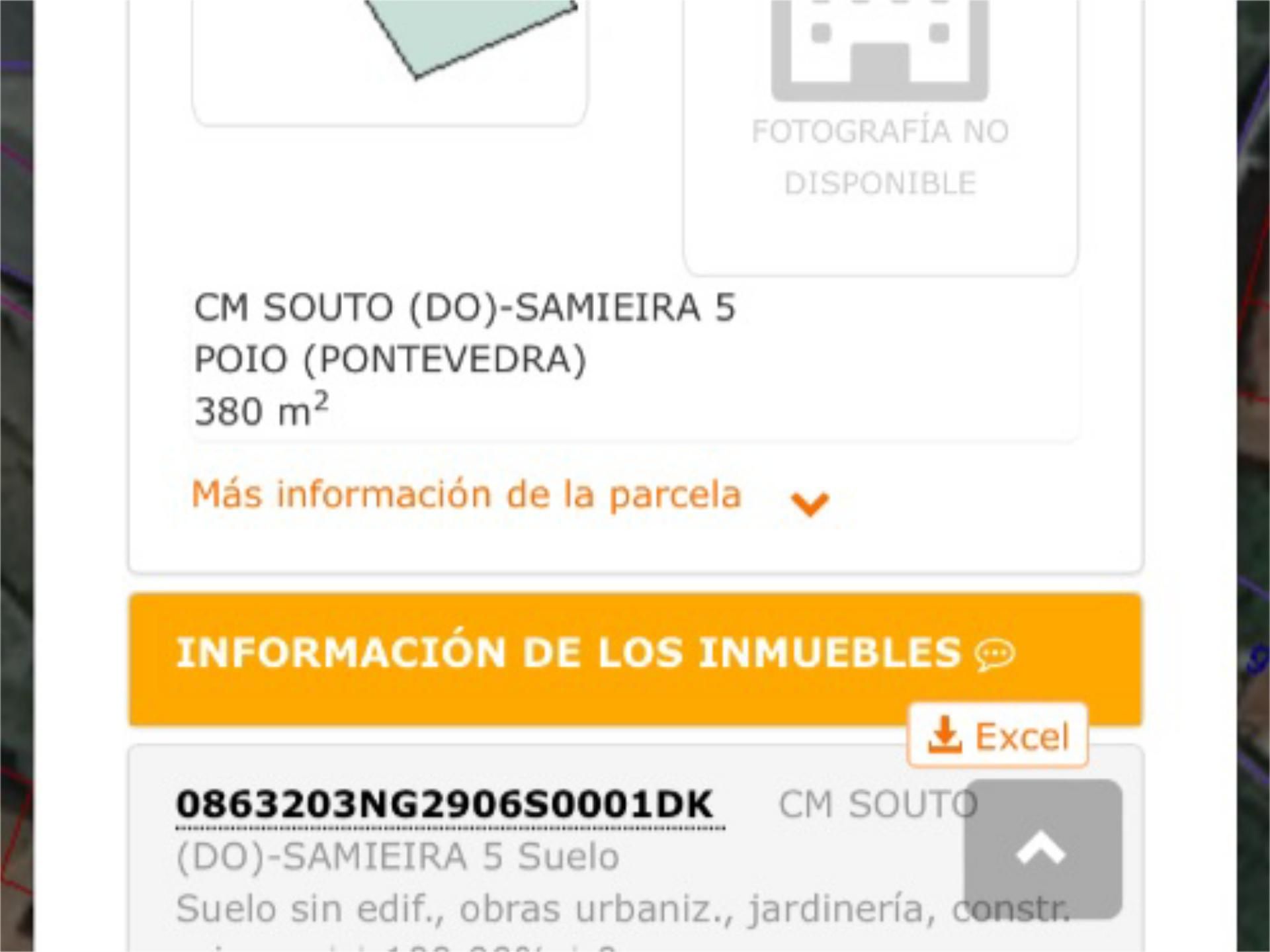This screenshot has height=952, width=1270.
Task: Open cadastral reference 0863203NG2906S0001DK
Action: (444, 804)
